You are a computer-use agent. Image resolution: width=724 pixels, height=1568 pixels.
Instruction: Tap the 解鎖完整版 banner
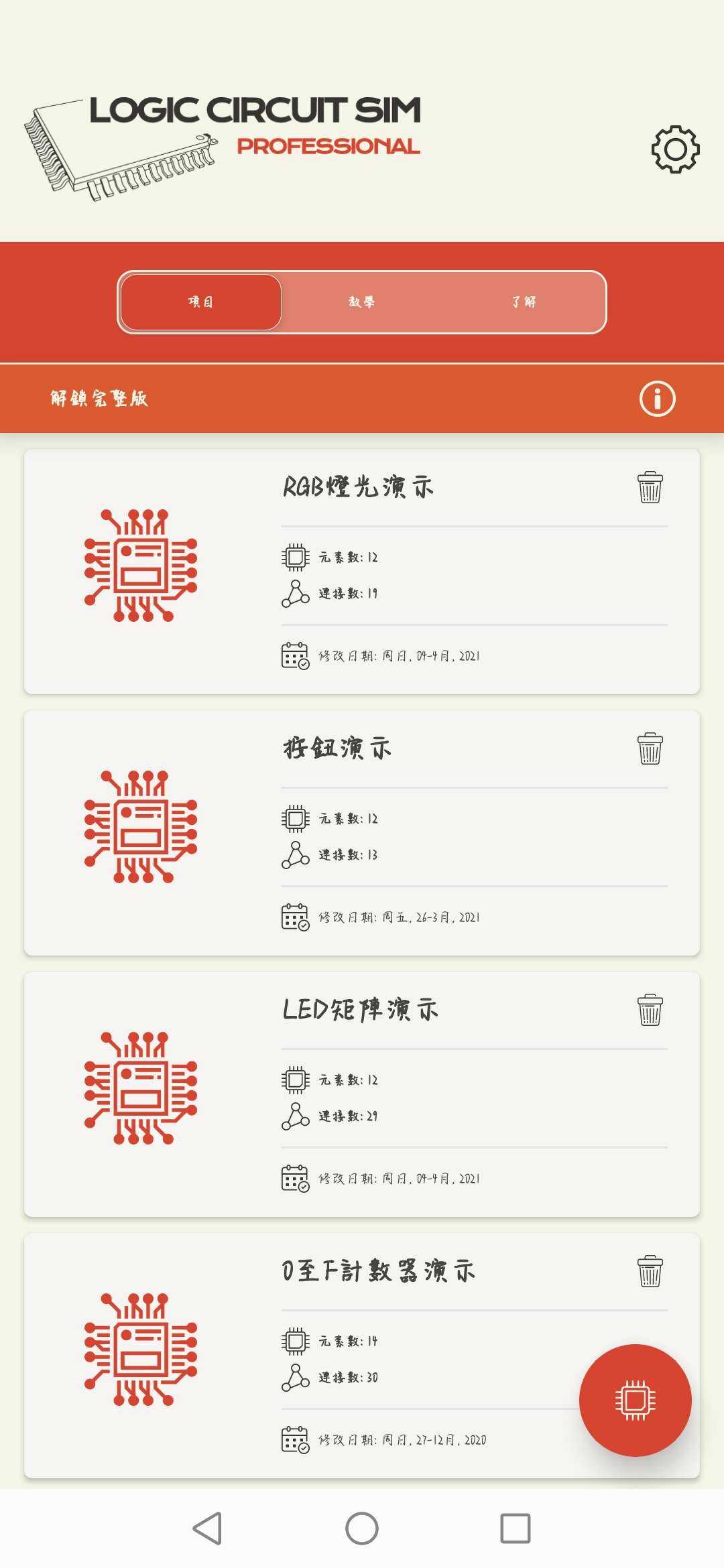[x=99, y=399]
